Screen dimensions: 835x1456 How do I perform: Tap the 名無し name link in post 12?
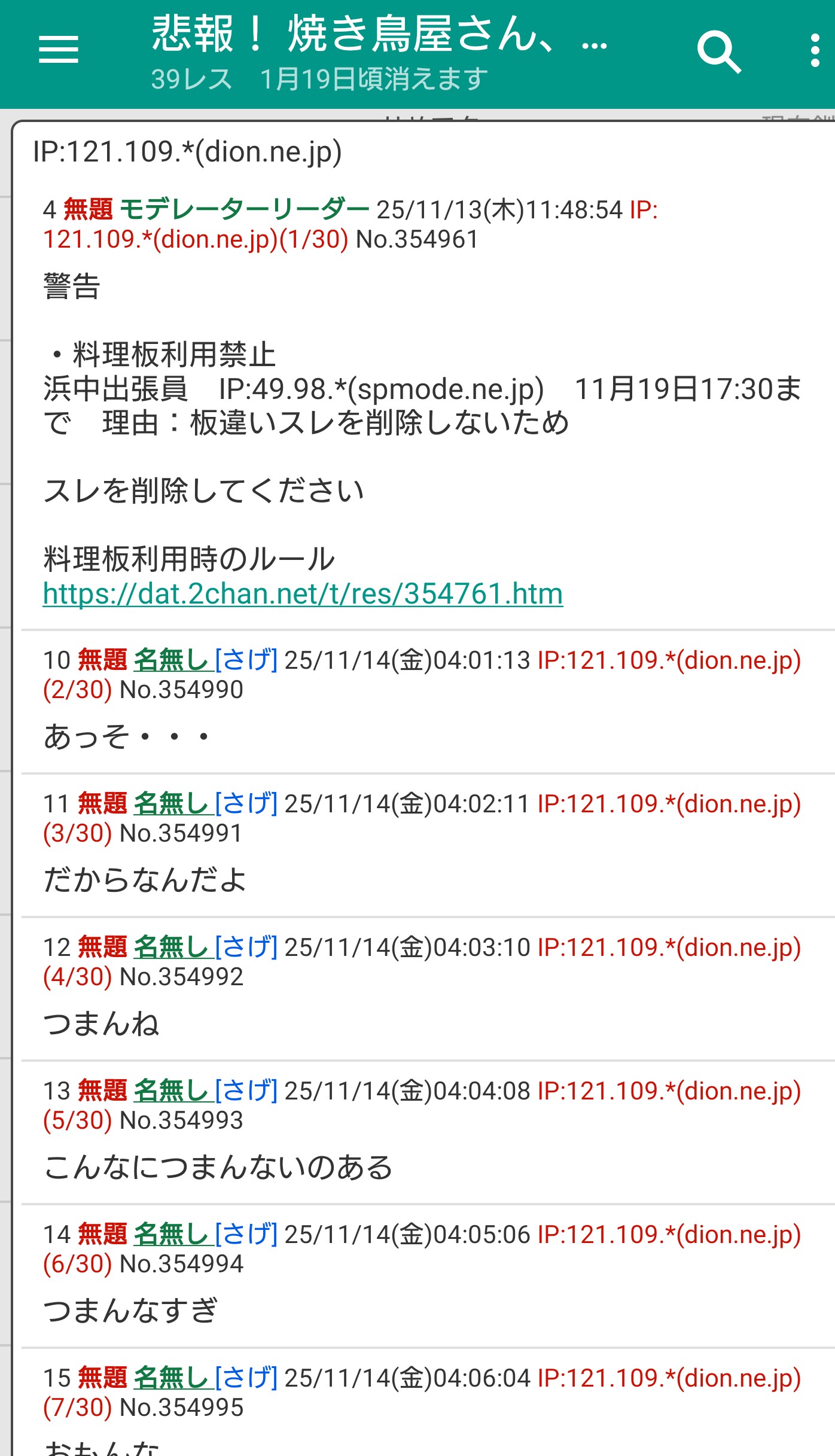pos(172,948)
